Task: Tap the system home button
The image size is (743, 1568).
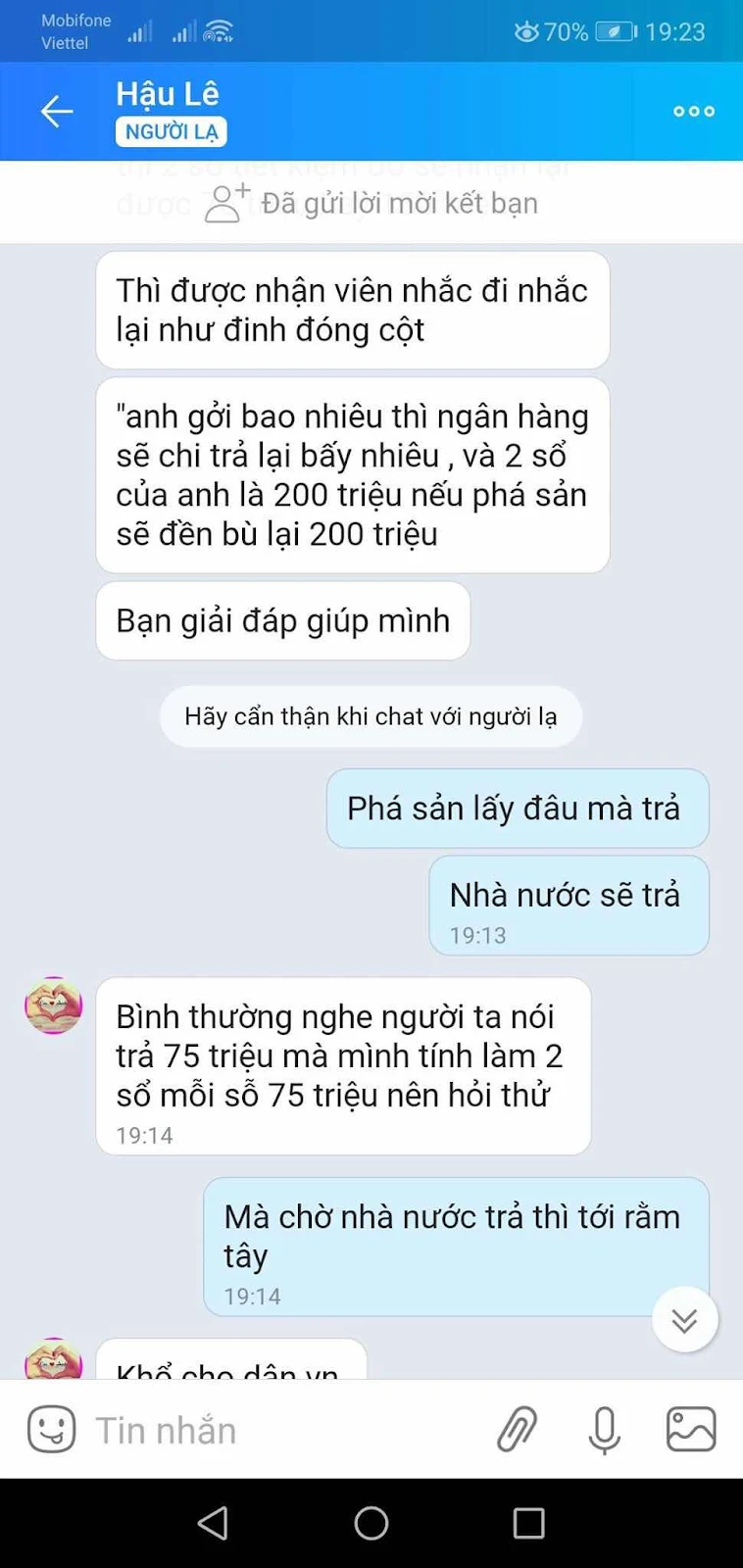Action: pyautogui.click(x=371, y=1523)
